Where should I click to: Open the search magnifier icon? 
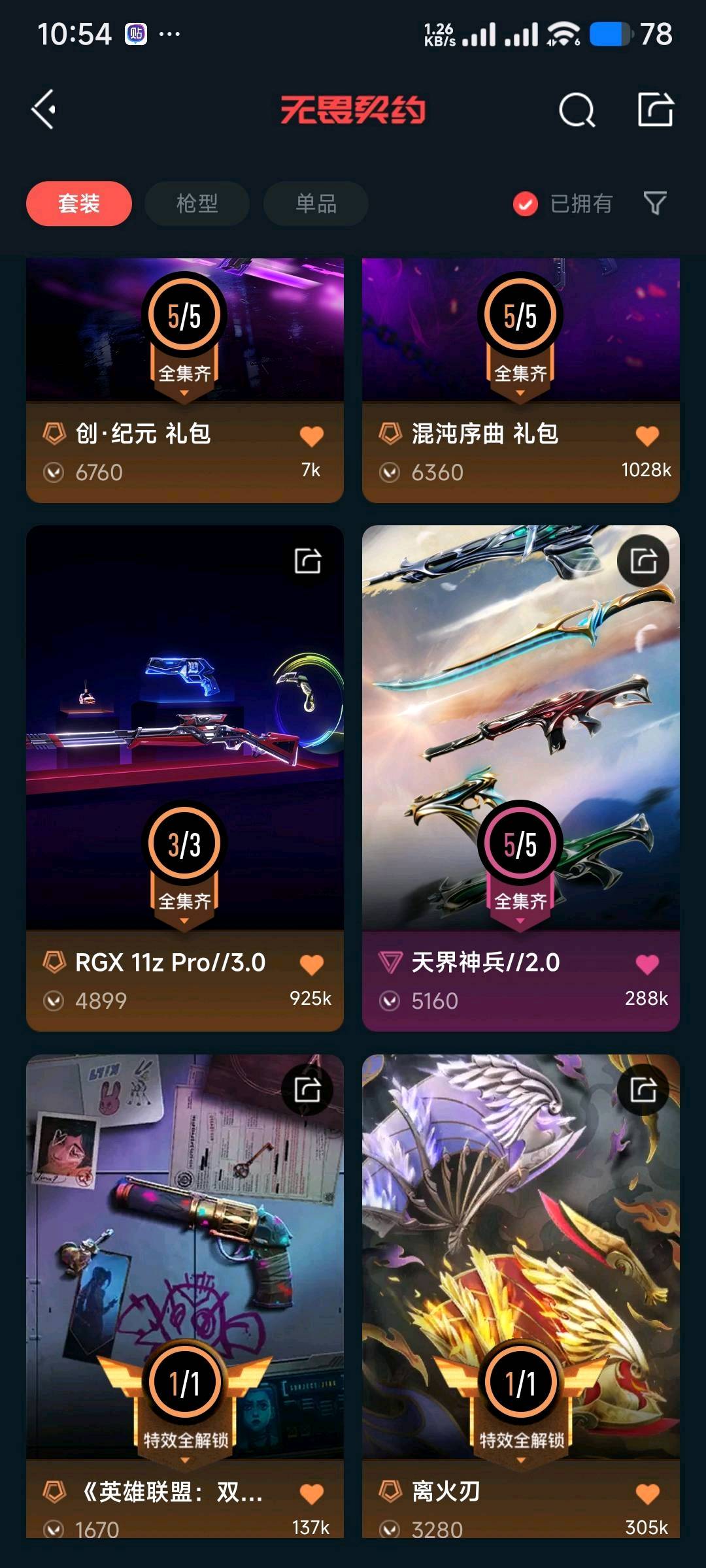pyautogui.click(x=577, y=110)
